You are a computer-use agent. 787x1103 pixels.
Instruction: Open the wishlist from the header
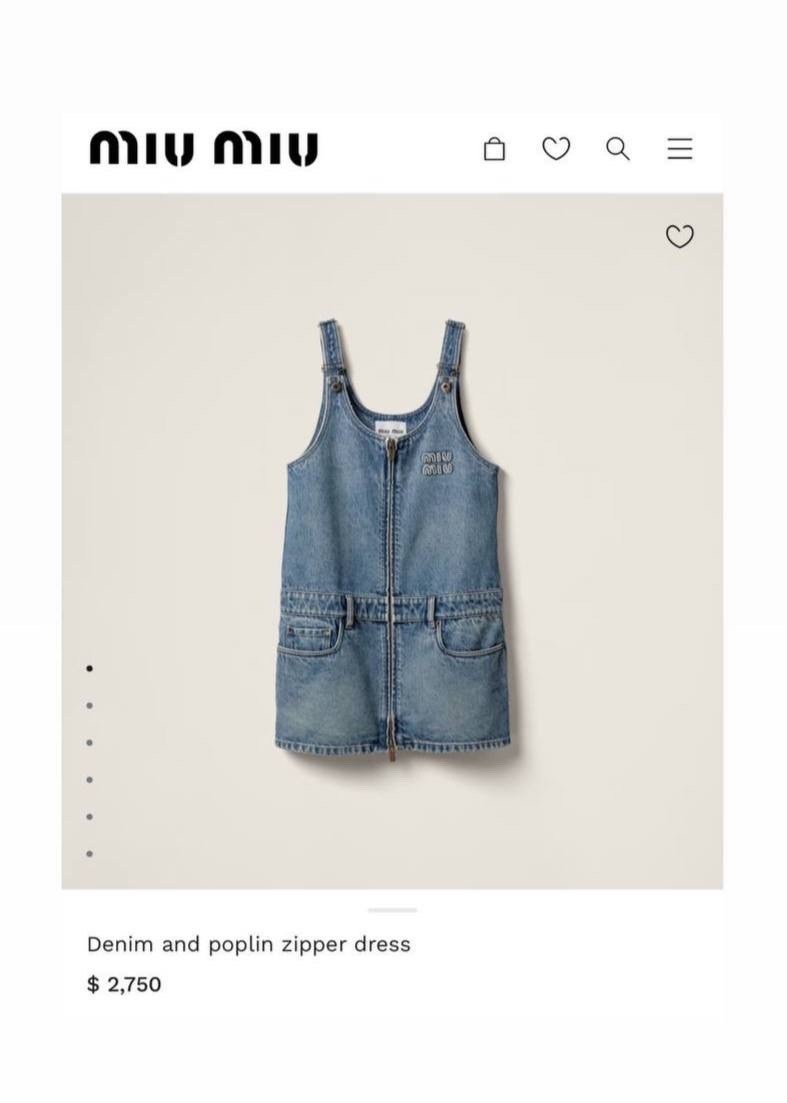556,149
